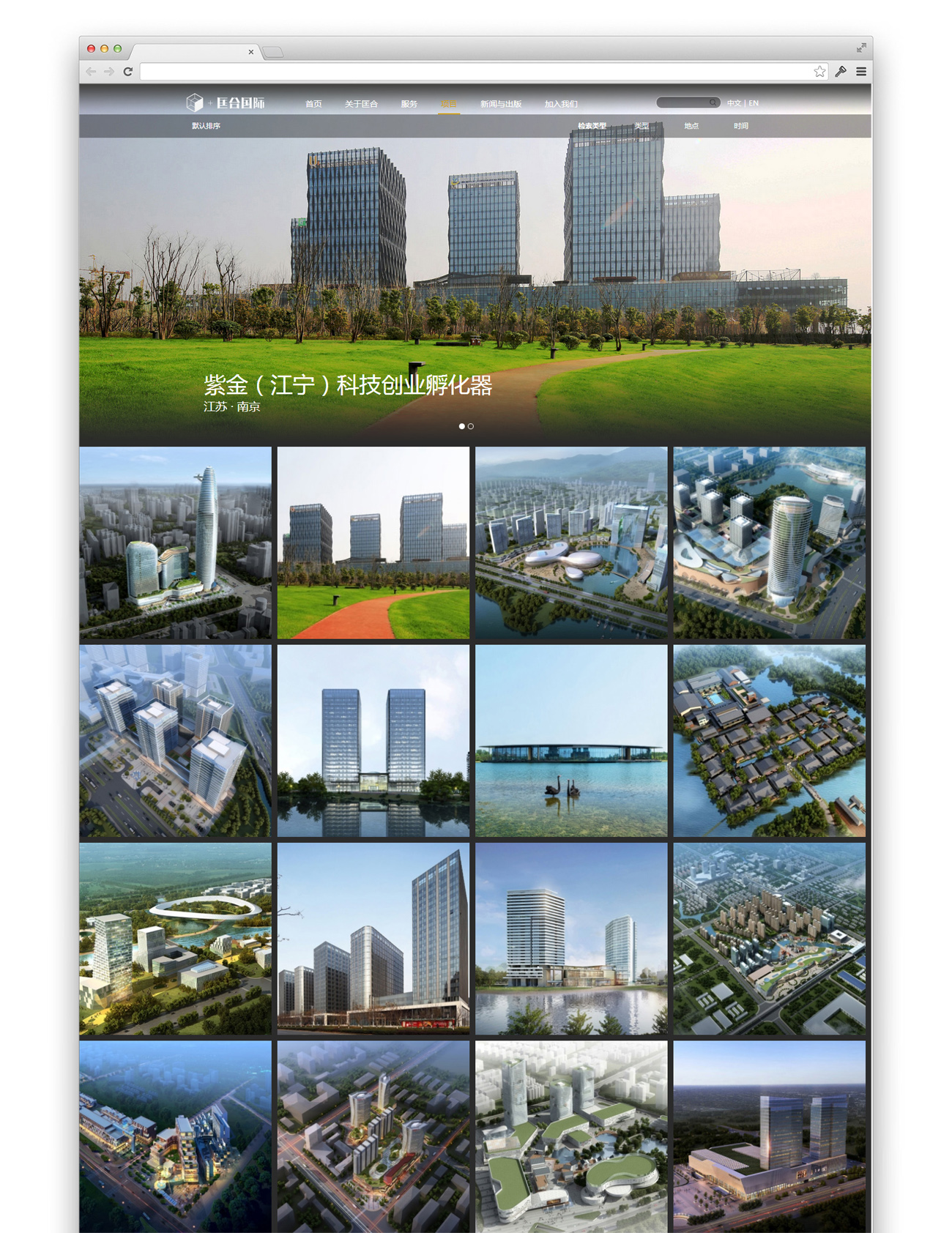Filter projects by 类型
Screen dimensions: 952x1233
pos(642,126)
